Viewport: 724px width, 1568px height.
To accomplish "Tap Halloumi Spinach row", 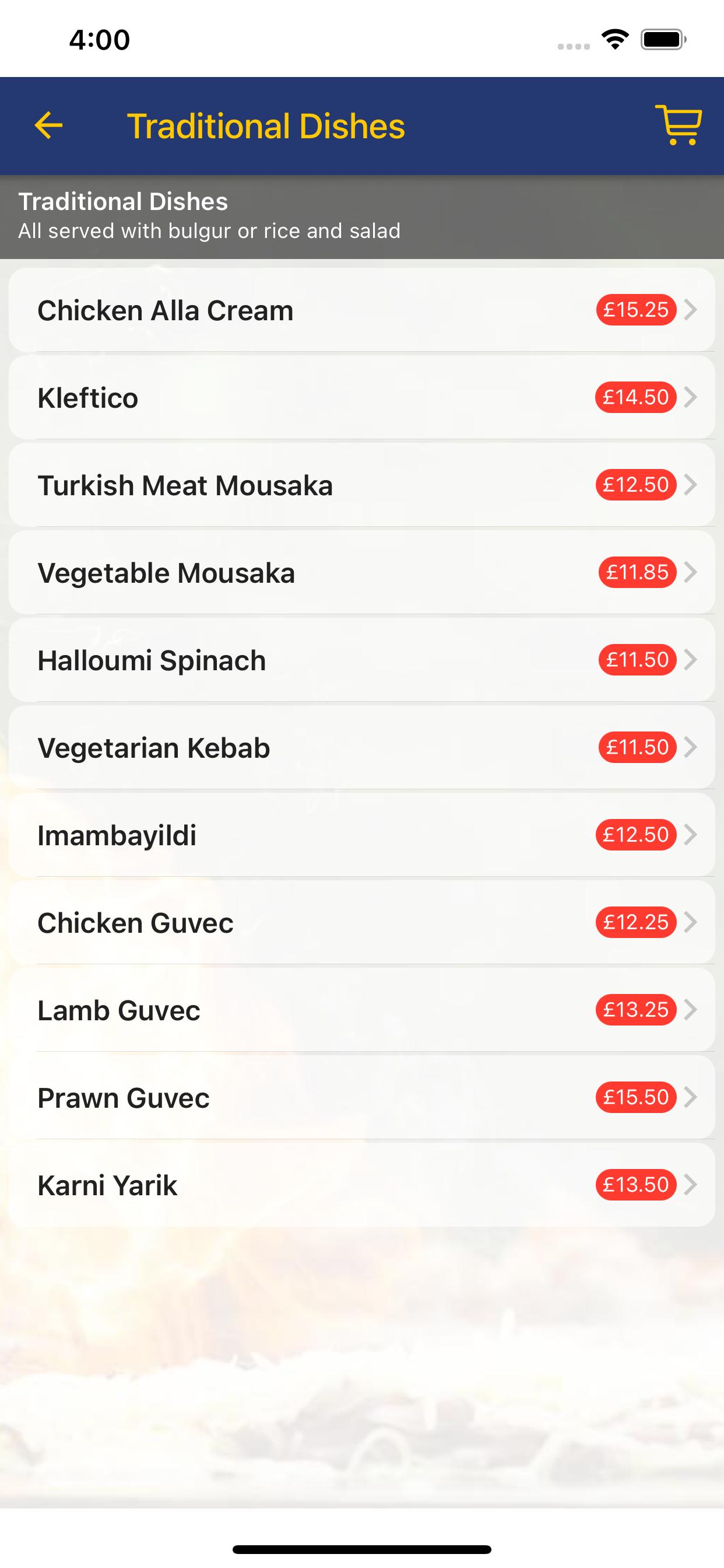I will (x=362, y=660).
